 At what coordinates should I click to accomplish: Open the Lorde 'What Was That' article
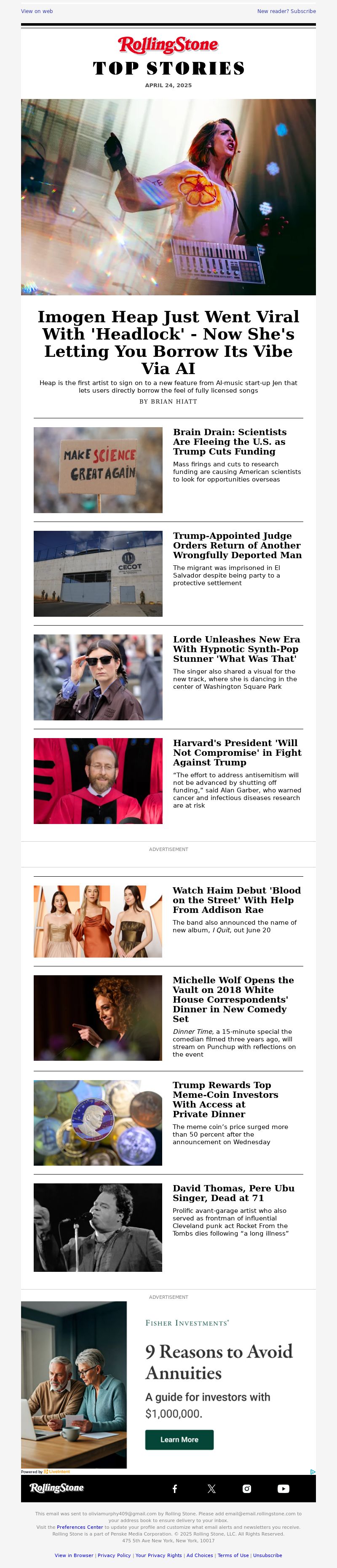pyautogui.click(x=236, y=648)
